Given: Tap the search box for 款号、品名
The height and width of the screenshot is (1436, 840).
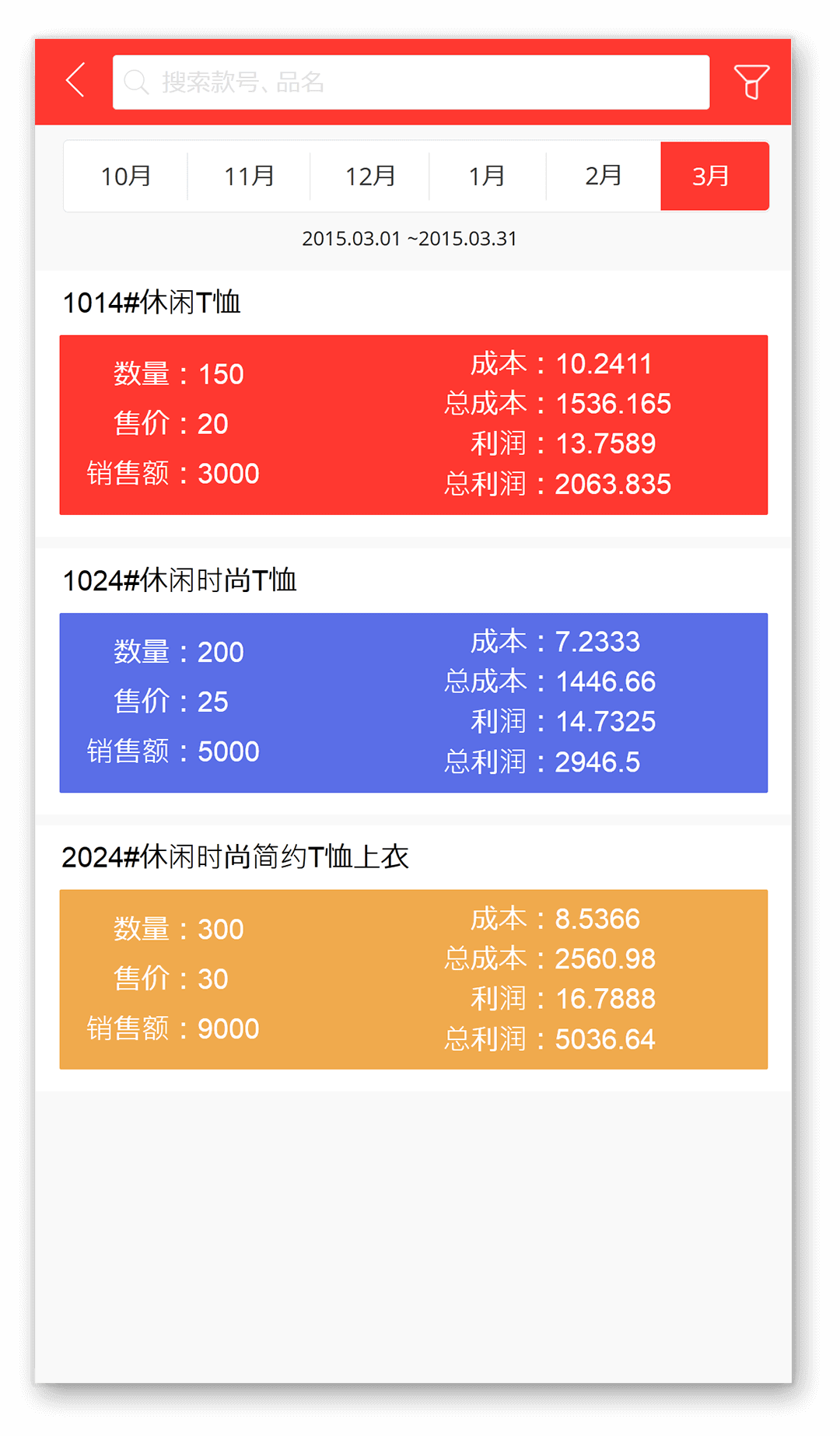Looking at the screenshot, I should point(411,82).
